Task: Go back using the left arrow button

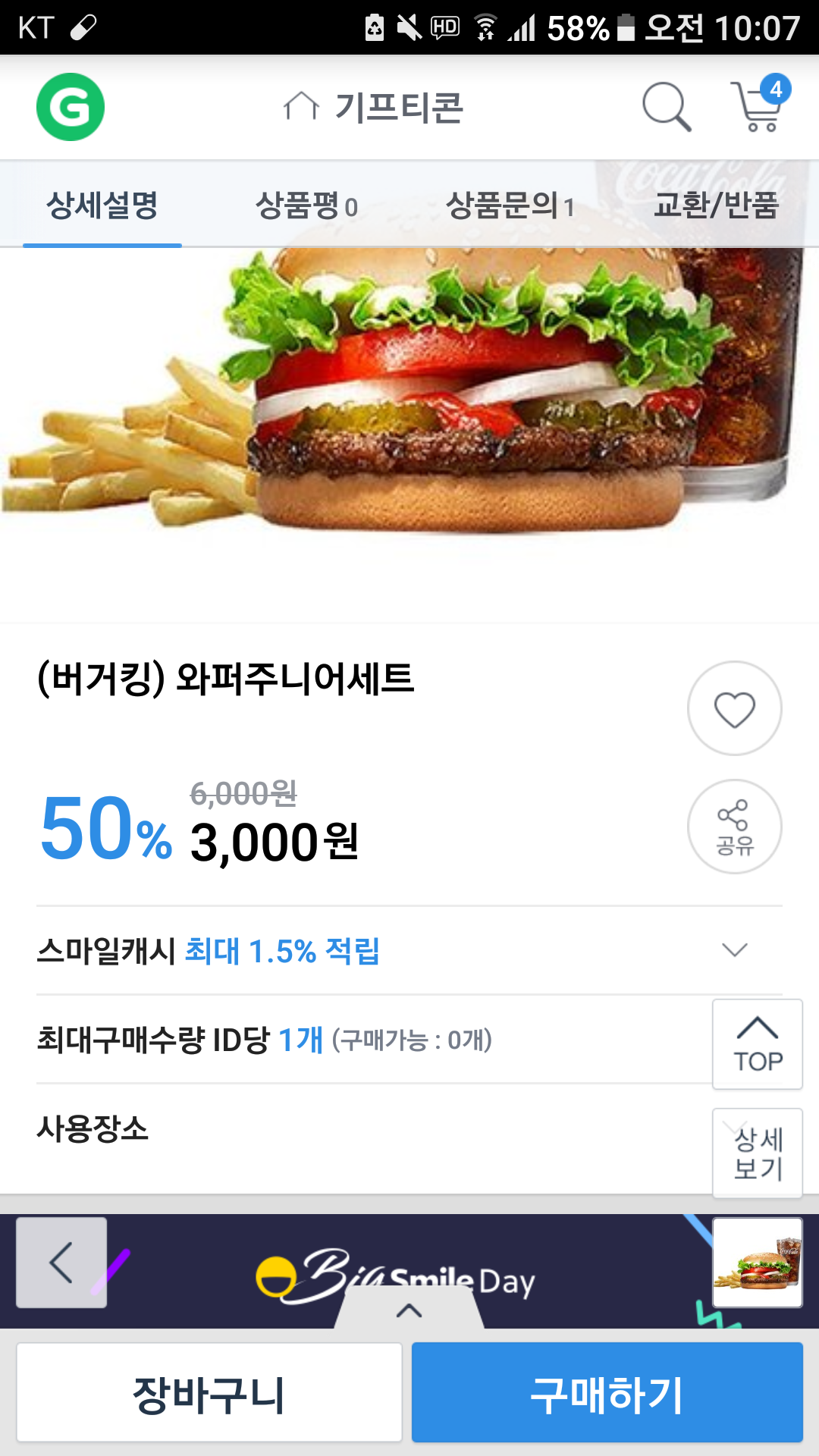Action: pos(61,1263)
